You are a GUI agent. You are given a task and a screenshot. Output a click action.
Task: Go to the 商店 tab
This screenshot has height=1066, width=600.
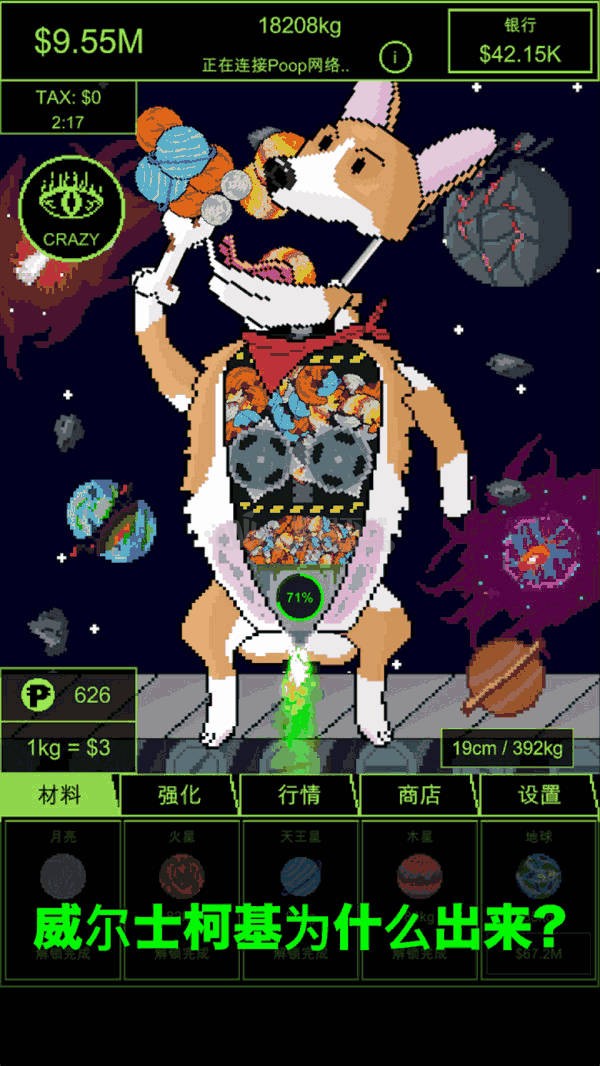pyautogui.click(x=420, y=794)
